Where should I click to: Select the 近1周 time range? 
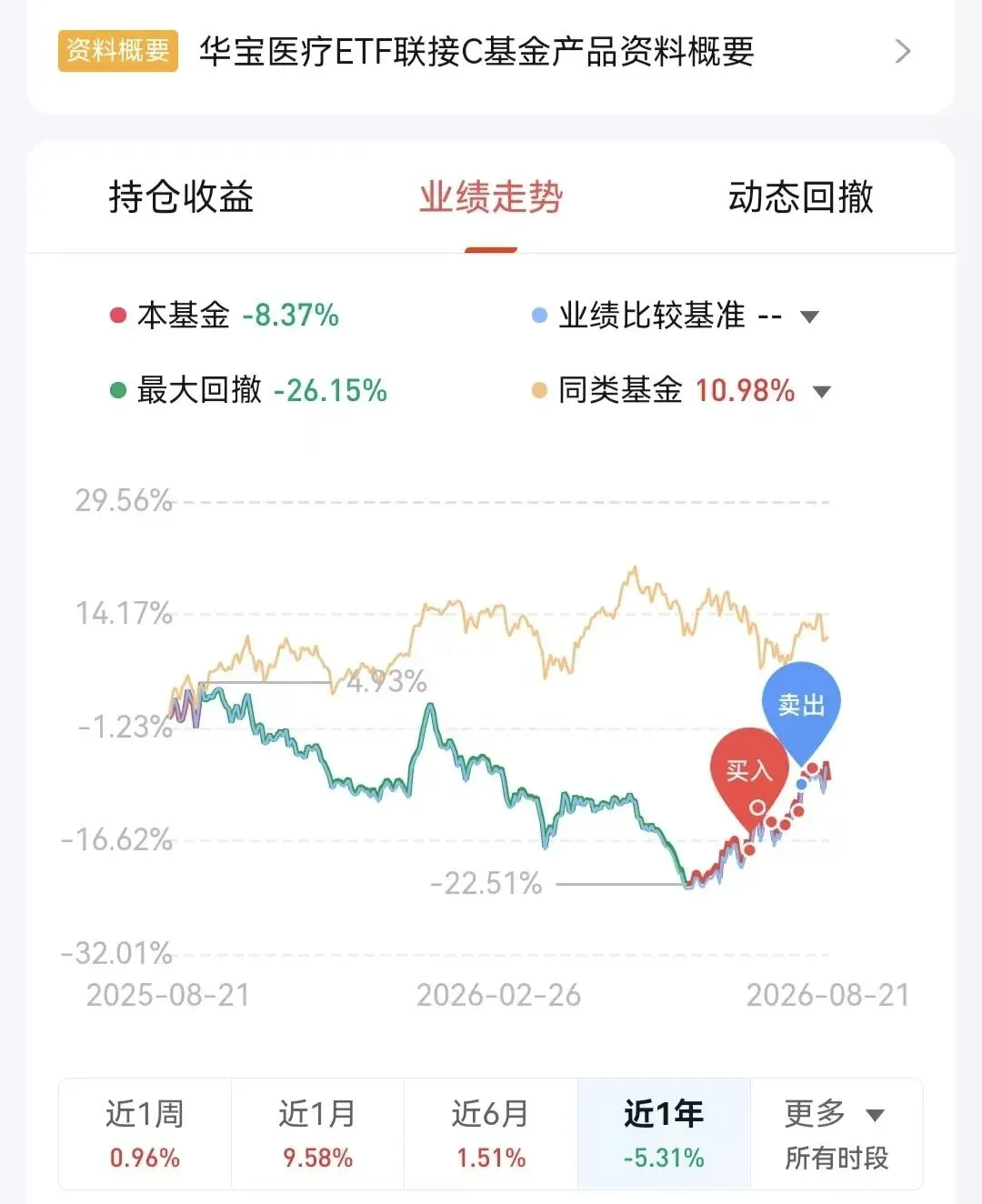tap(145, 1133)
